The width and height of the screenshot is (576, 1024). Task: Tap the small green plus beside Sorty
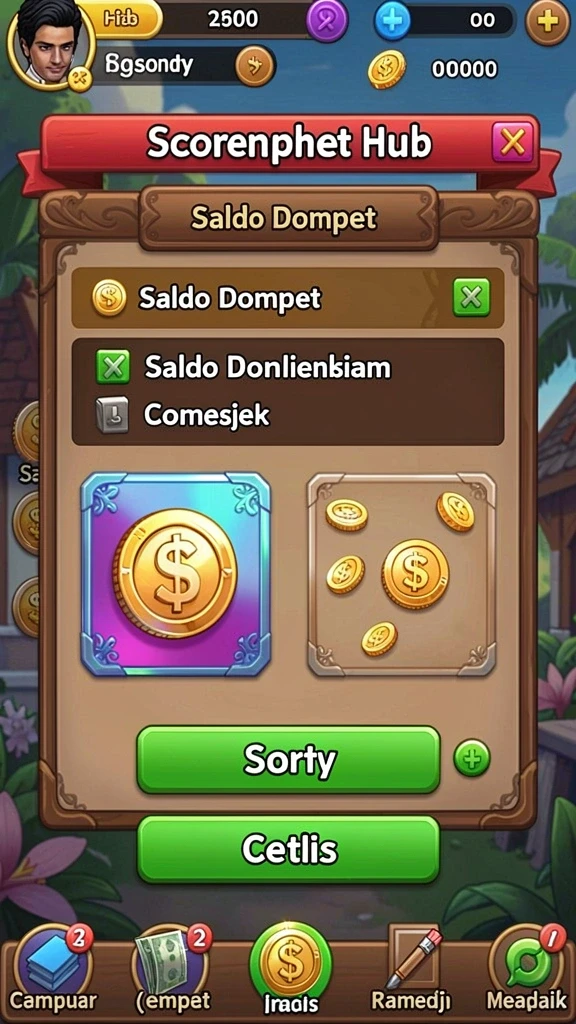click(472, 758)
